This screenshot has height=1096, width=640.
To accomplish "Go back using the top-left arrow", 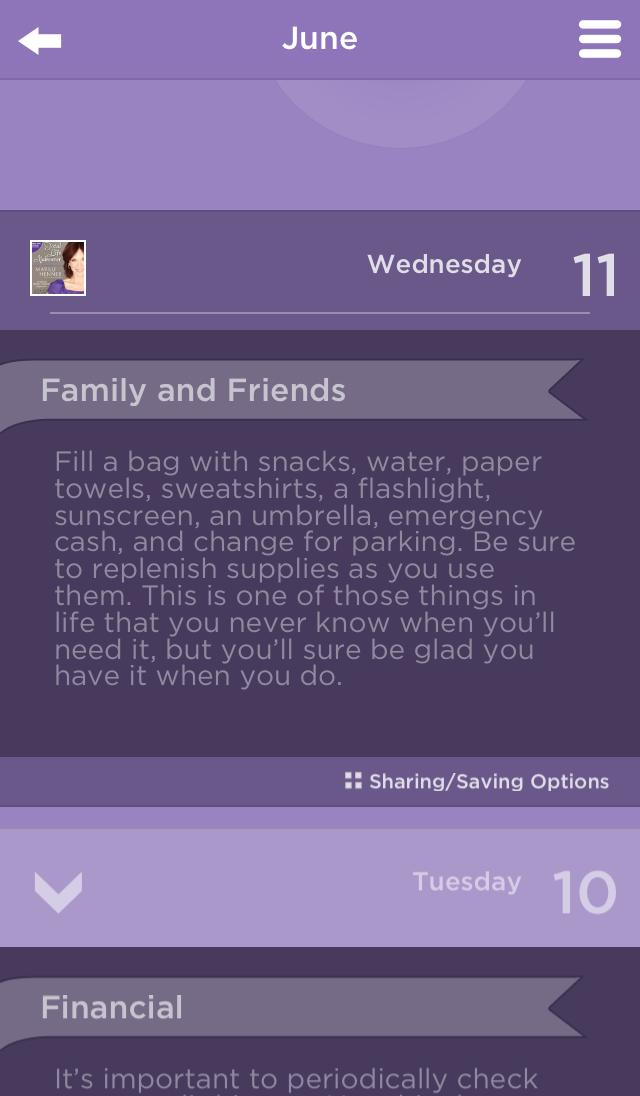I will (40, 40).
